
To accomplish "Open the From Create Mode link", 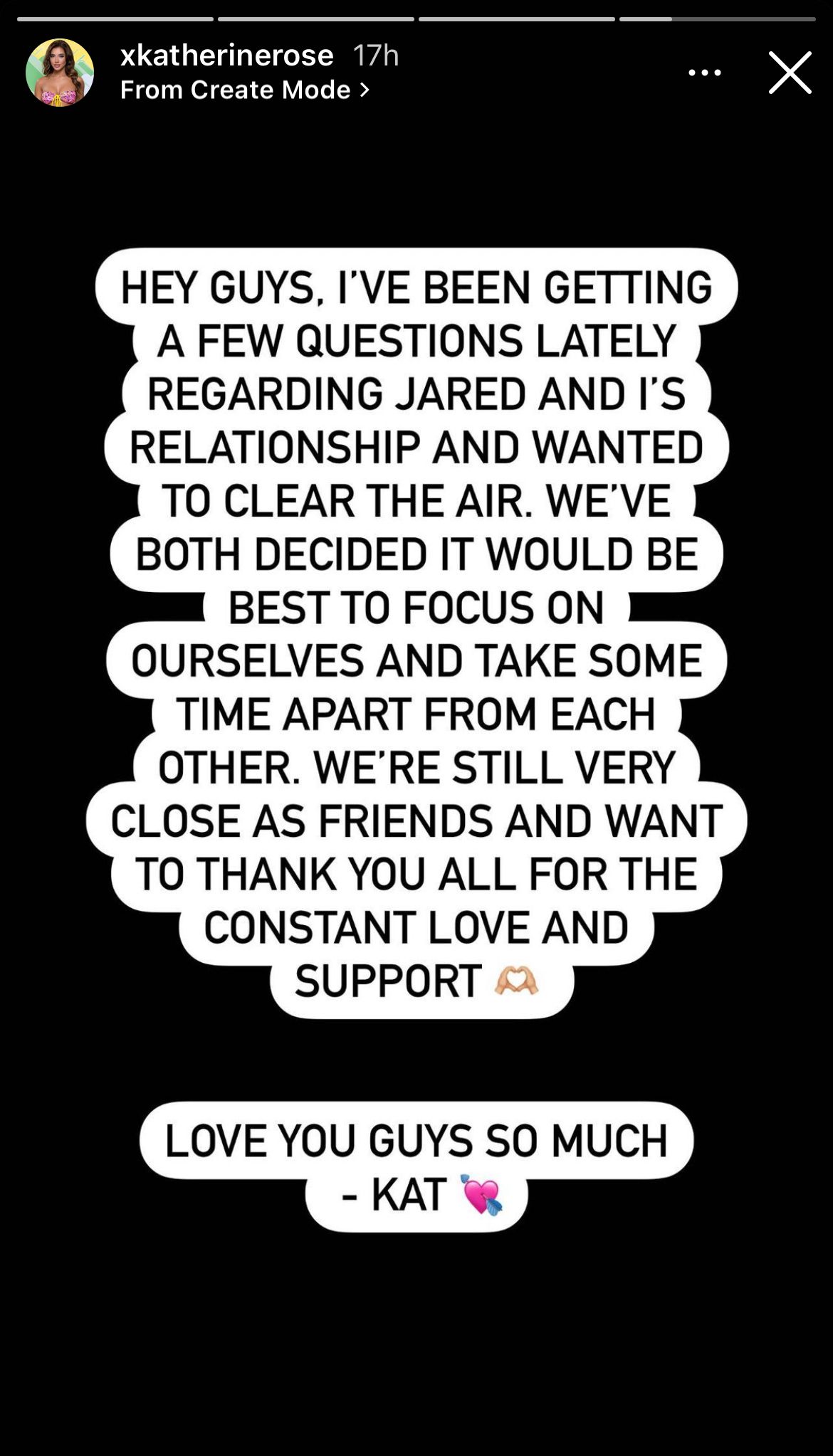I will click(x=244, y=90).
